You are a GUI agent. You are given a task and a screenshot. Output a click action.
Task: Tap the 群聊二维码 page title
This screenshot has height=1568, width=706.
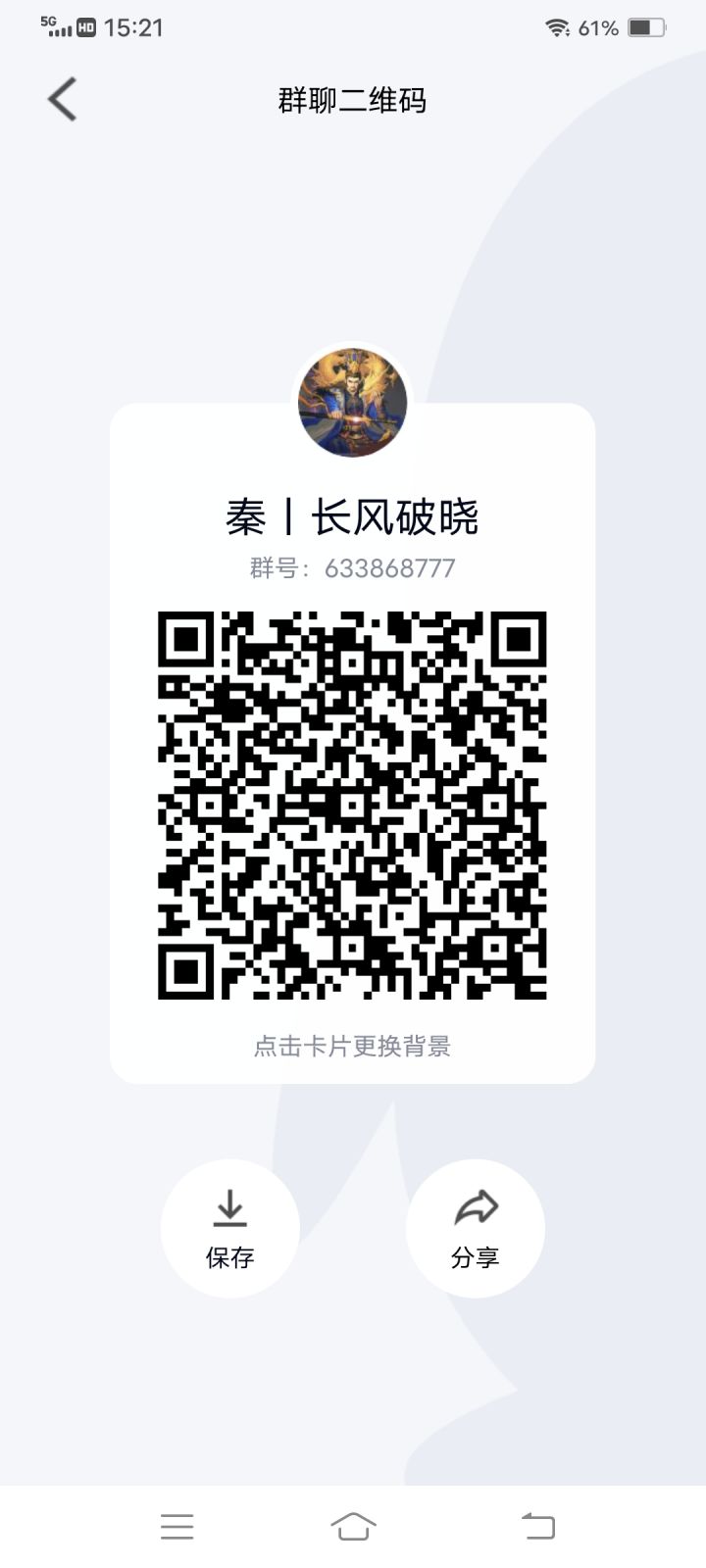point(353,101)
